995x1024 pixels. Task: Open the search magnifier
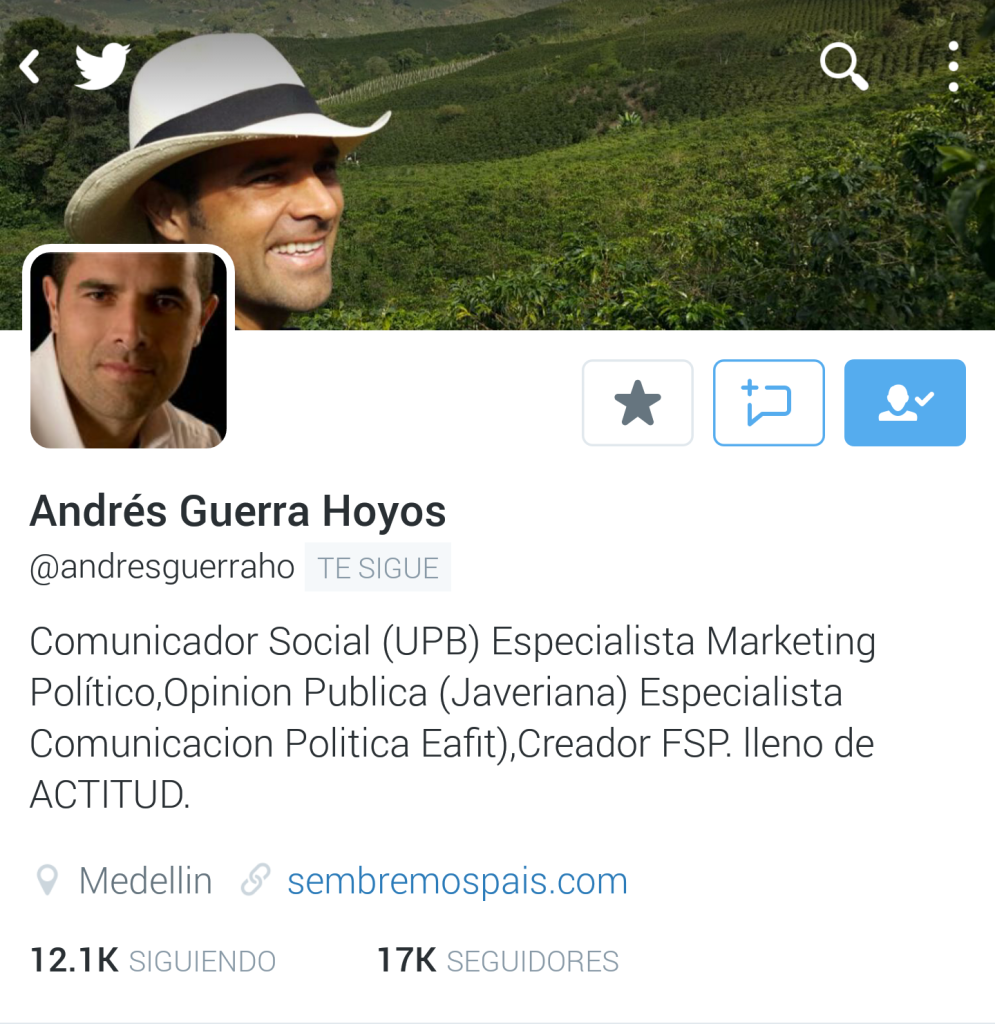(x=843, y=67)
